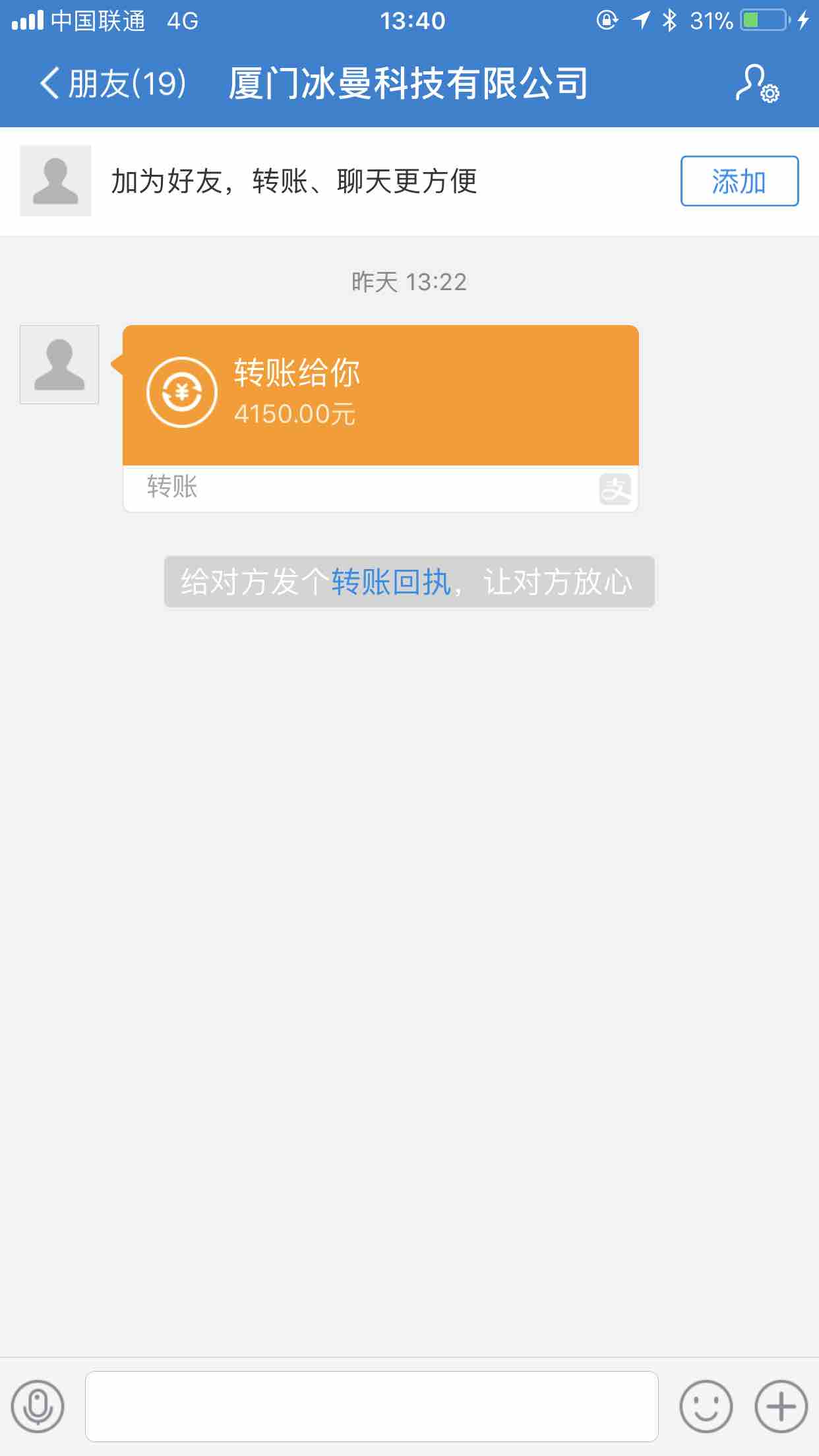The height and width of the screenshot is (1456, 819).
Task: Tap 添加 to add as friend
Action: click(x=739, y=181)
